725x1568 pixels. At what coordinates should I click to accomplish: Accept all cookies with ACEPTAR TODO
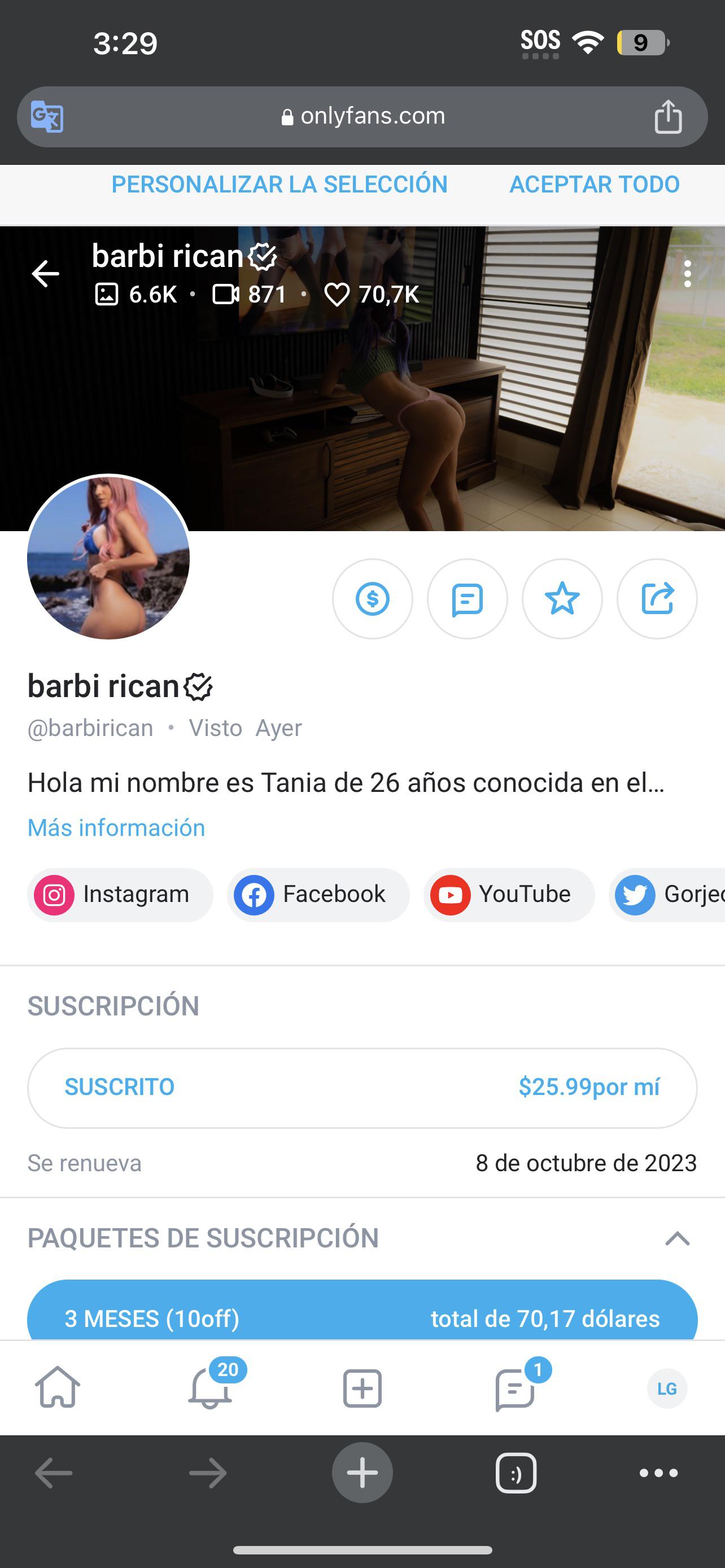pyautogui.click(x=593, y=185)
